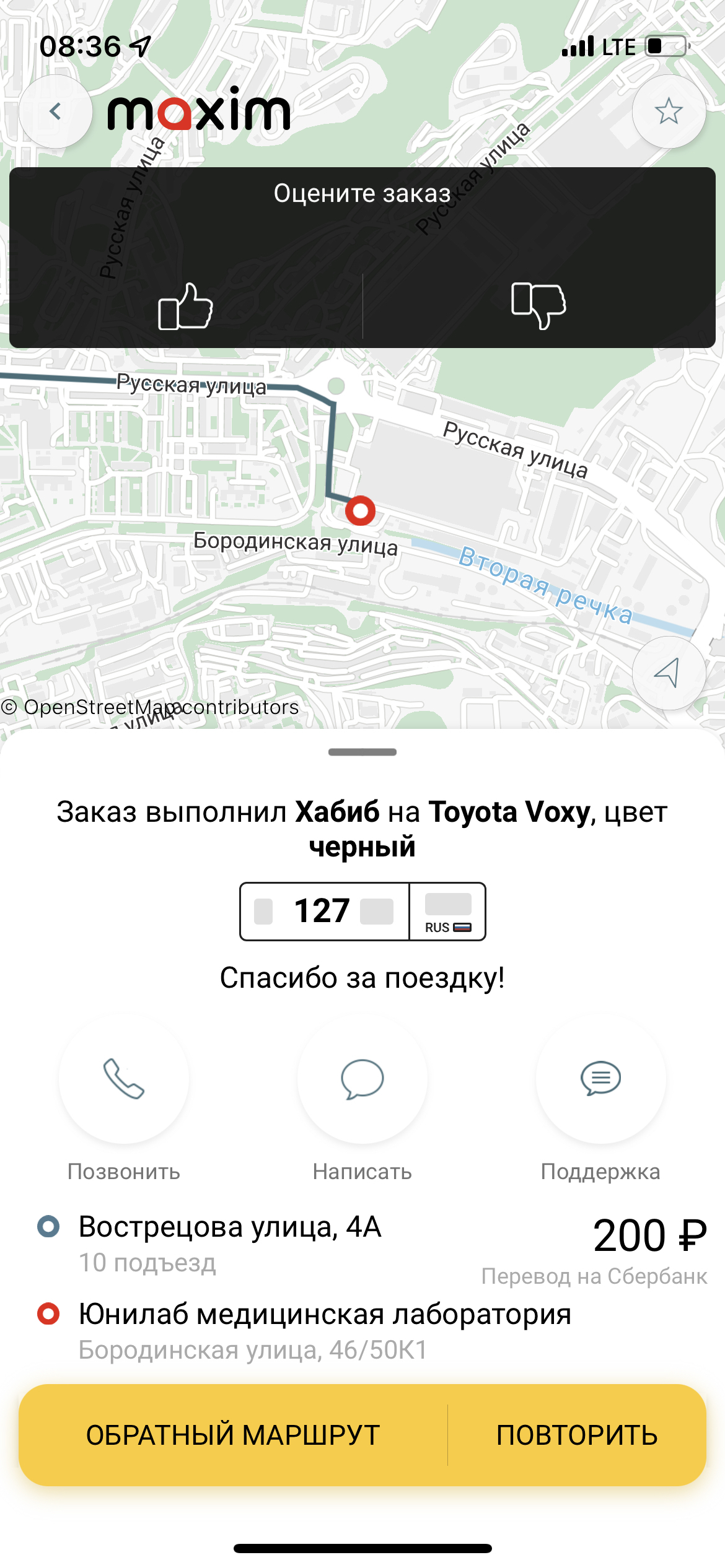The image size is (725, 1568).
Task: Add this route to favorites with the star
Action: (669, 111)
